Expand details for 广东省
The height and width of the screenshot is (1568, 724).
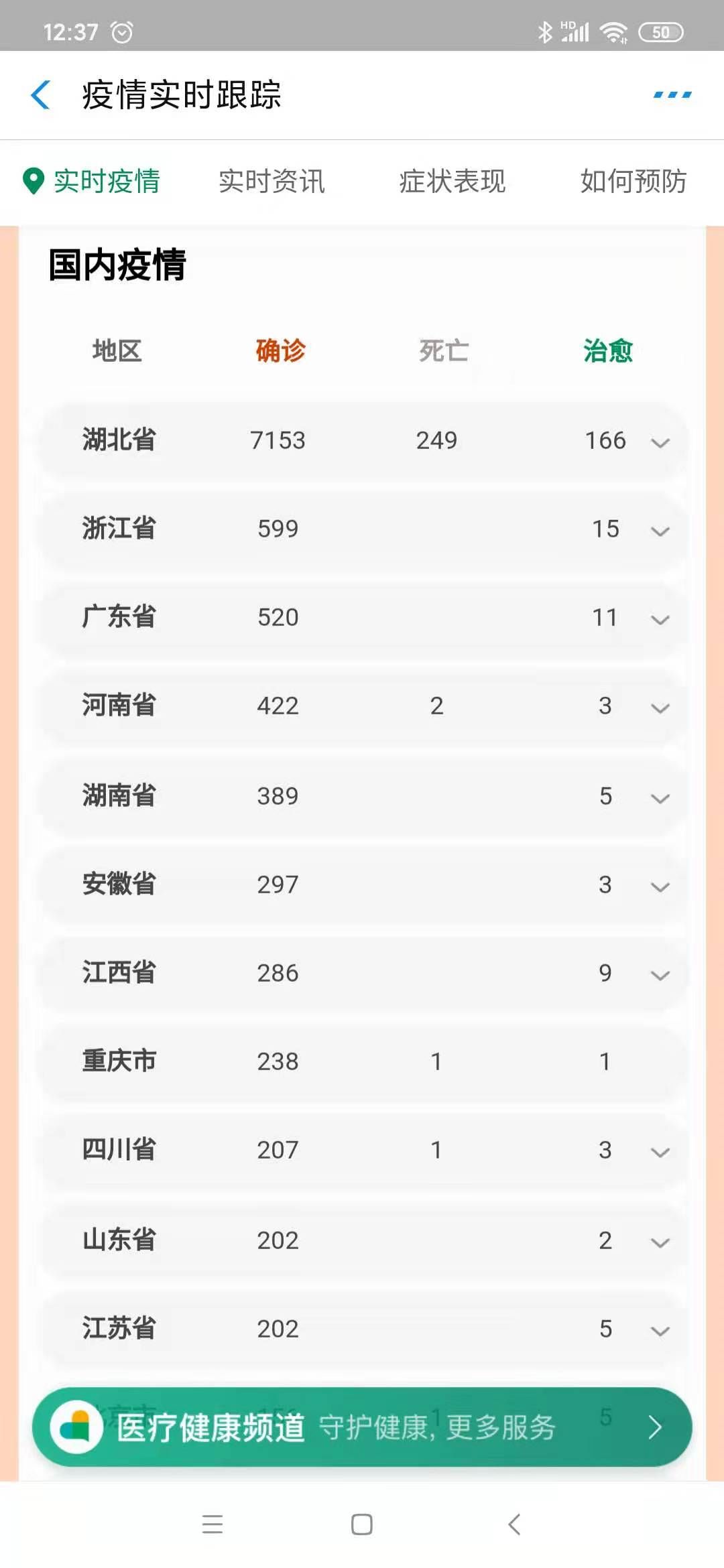coord(660,619)
